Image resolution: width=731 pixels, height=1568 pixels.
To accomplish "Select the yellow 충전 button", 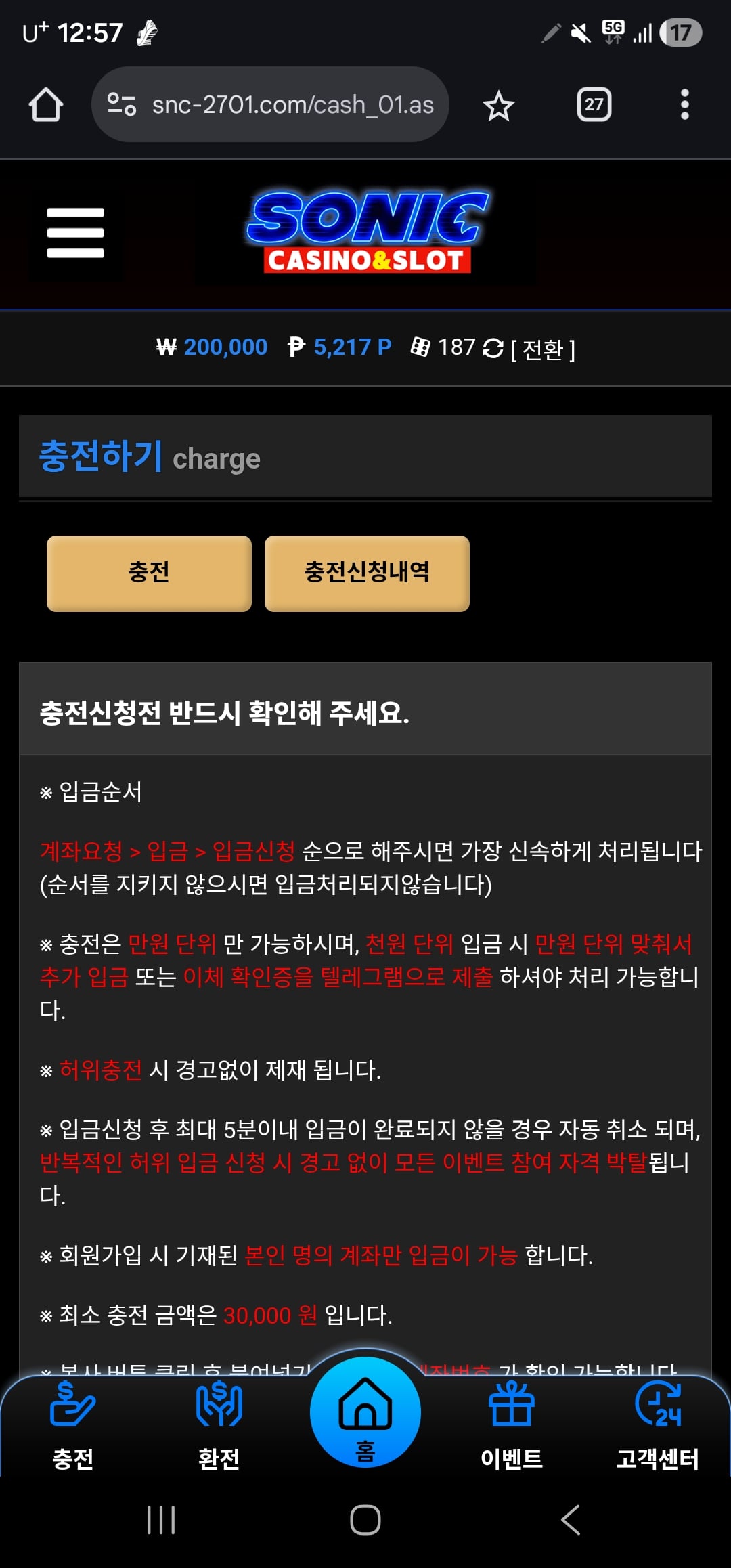I will 149,573.
